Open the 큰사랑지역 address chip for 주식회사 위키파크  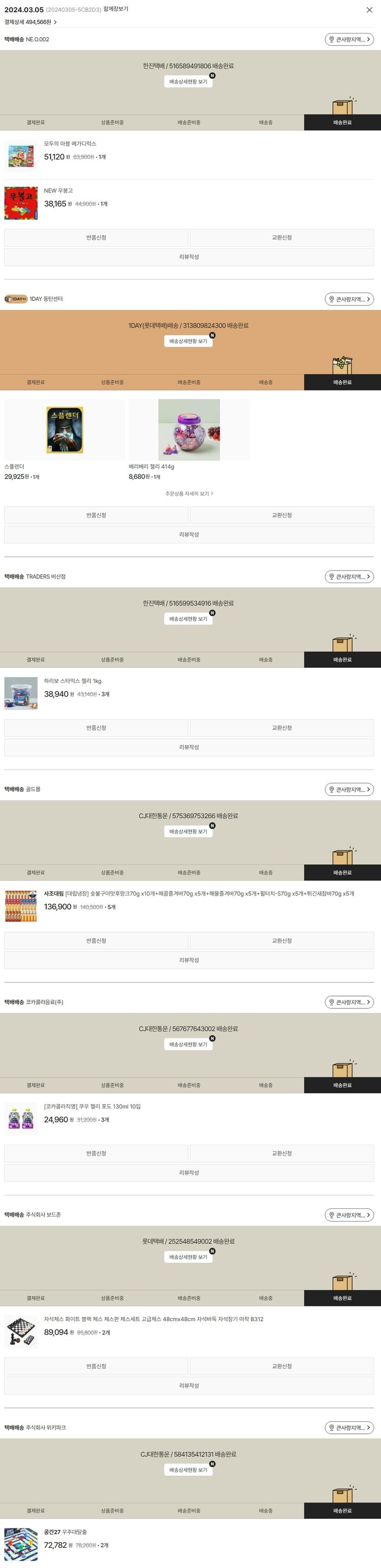(x=349, y=1427)
